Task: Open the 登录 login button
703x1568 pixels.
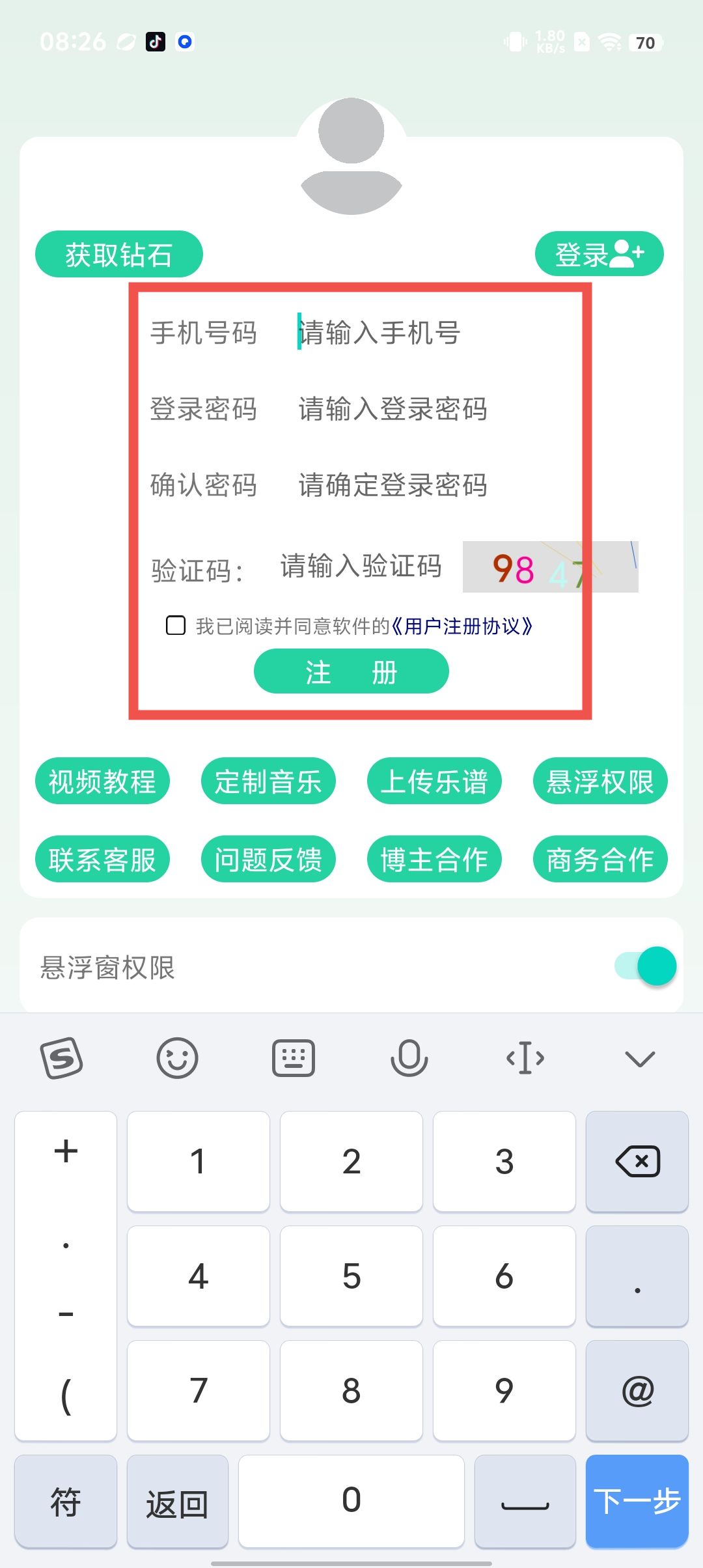Action: pyautogui.click(x=599, y=254)
